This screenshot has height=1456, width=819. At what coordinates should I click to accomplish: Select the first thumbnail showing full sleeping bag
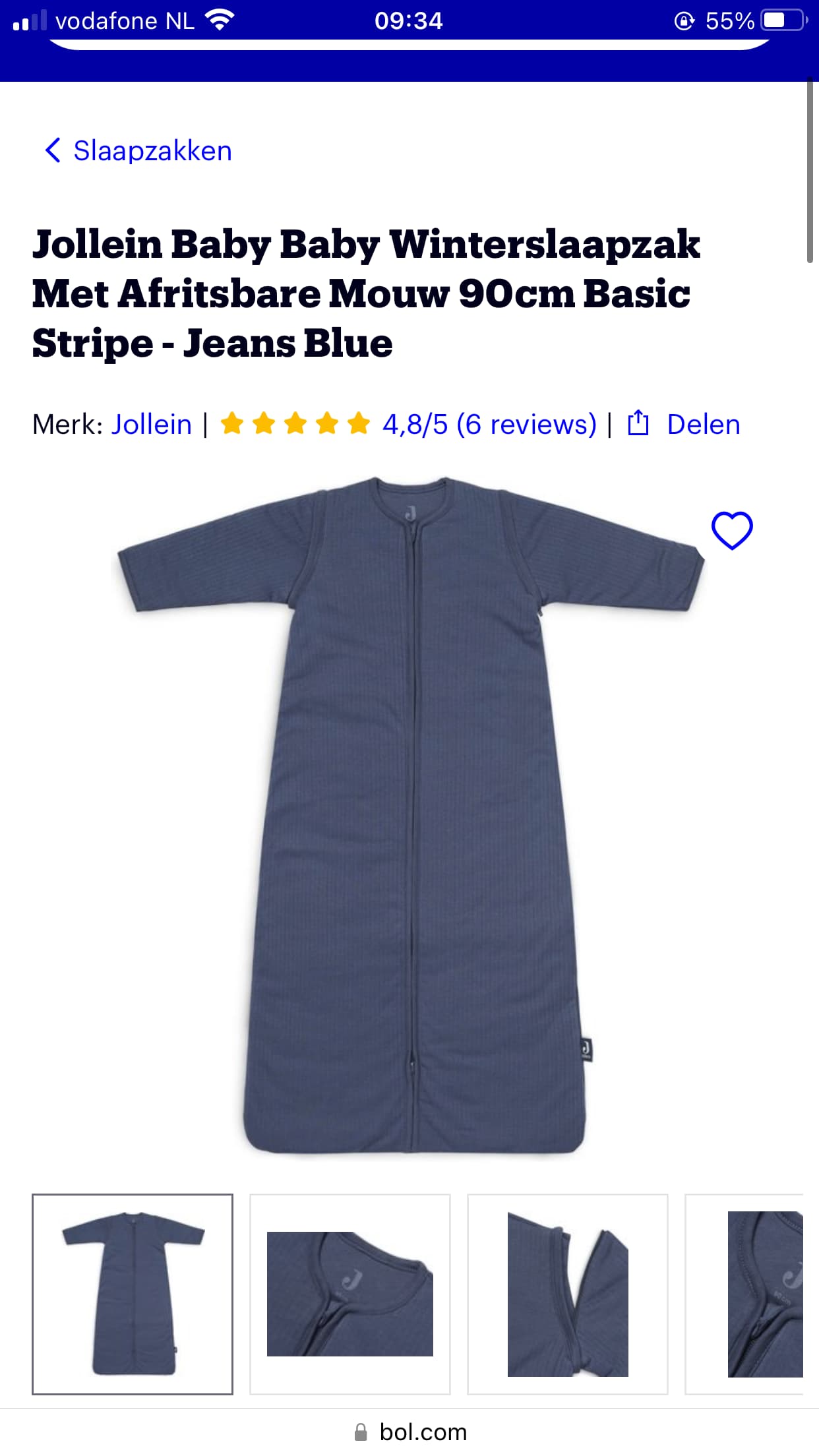[x=133, y=1294]
